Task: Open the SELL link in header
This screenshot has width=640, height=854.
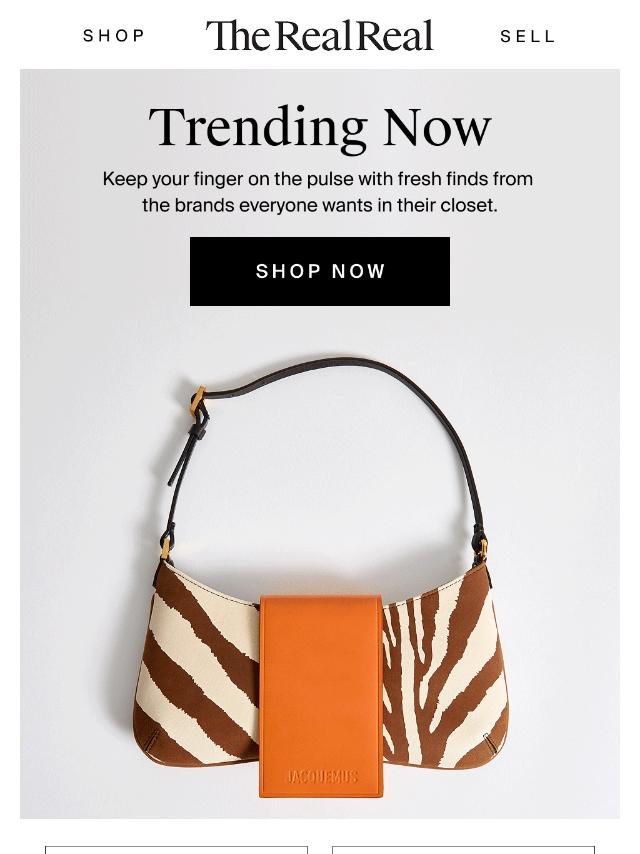Action: 527,36
